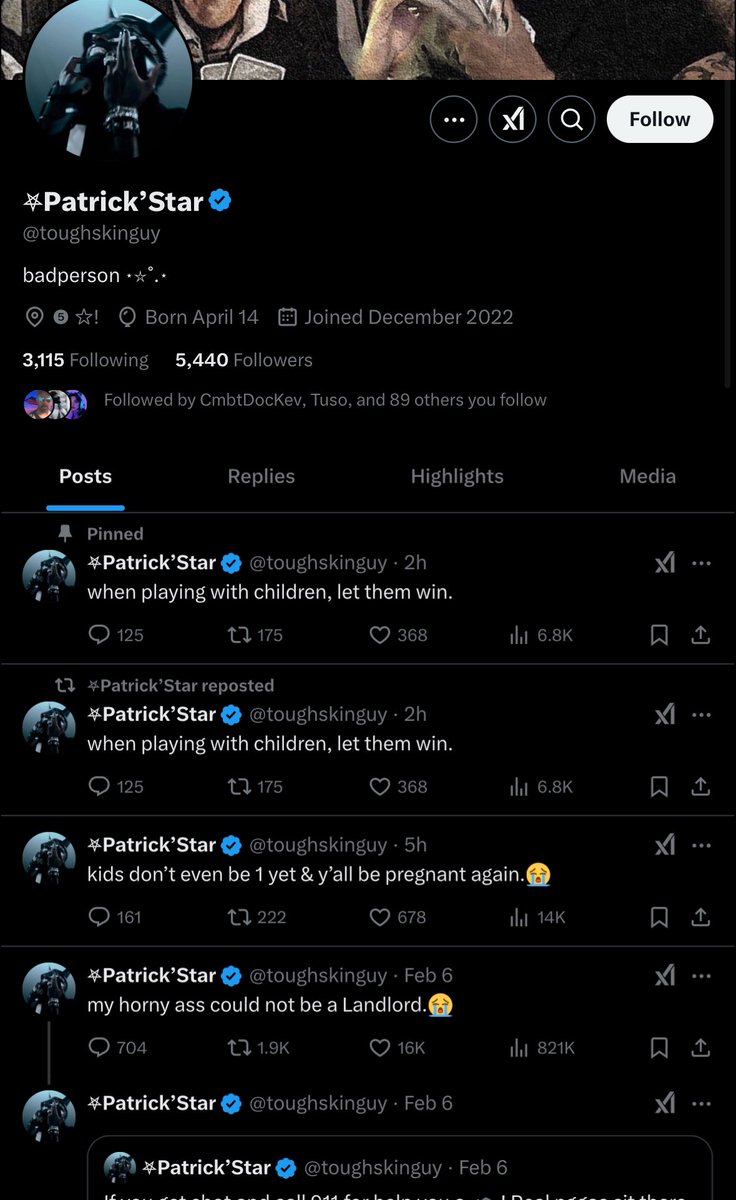Open more options on the pinned post
Viewport: 736px width, 1200px height.
pos(701,563)
